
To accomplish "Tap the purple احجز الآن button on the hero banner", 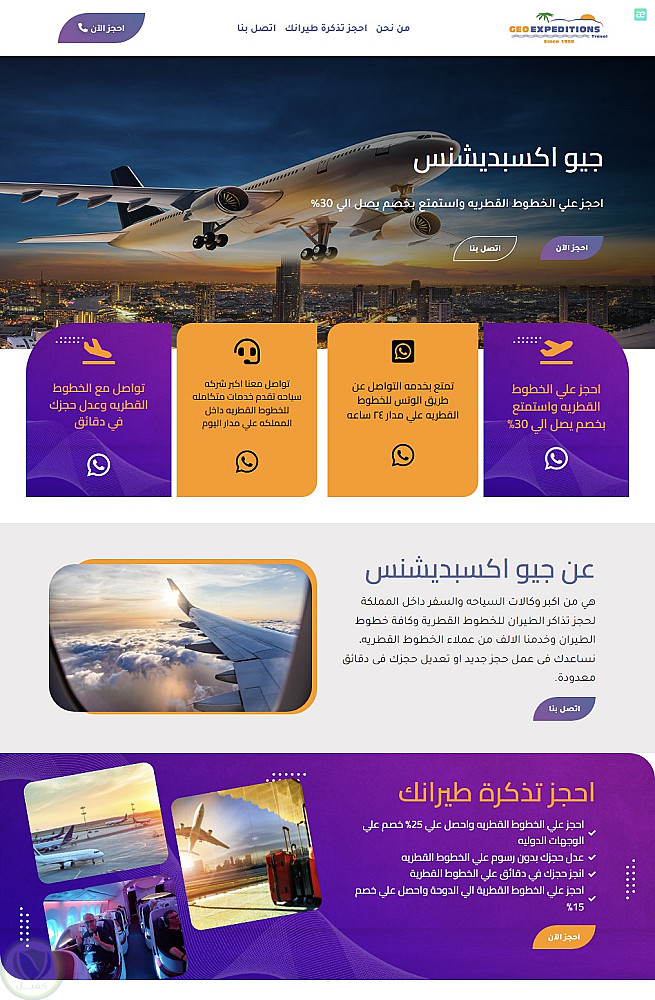I will (573, 247).
